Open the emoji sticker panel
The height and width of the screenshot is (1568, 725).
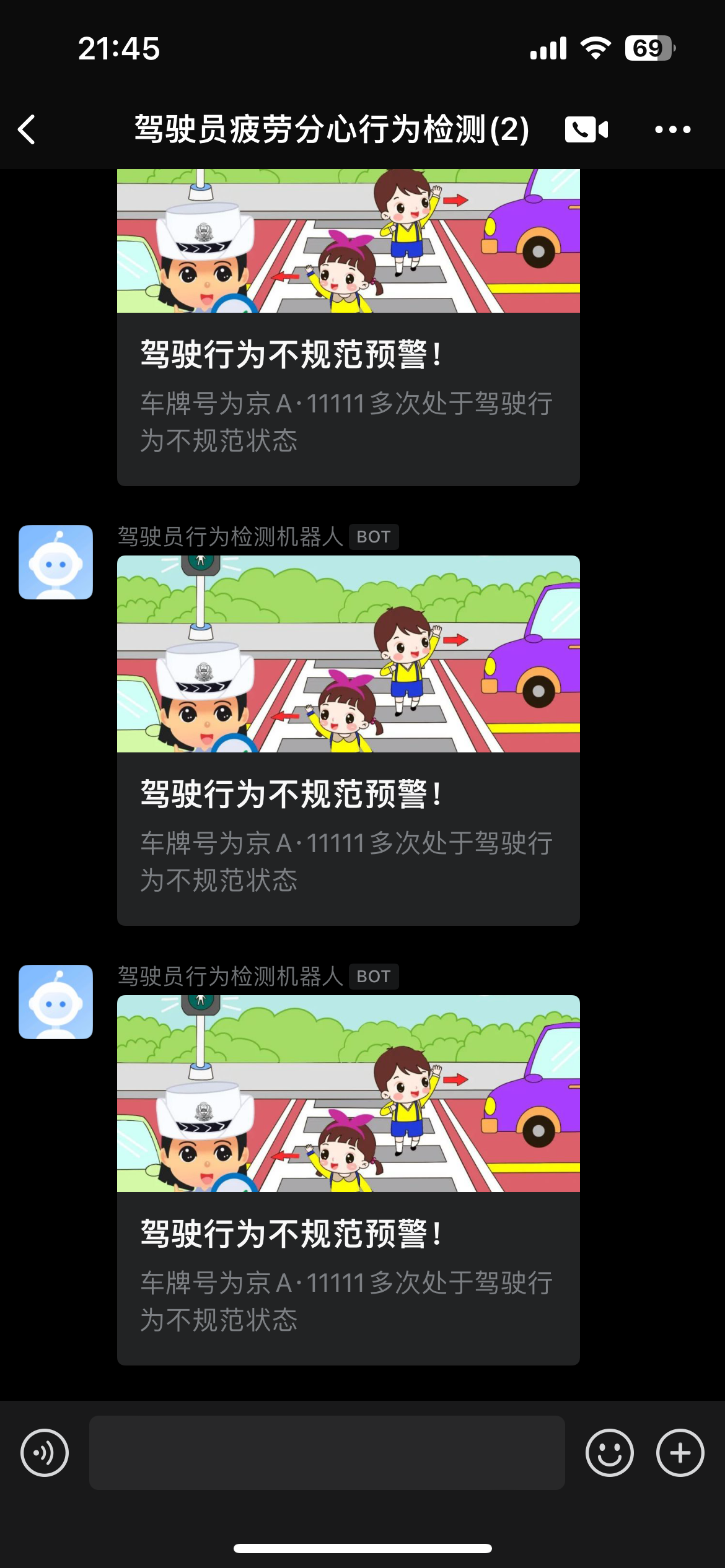tap(609, 1452)
